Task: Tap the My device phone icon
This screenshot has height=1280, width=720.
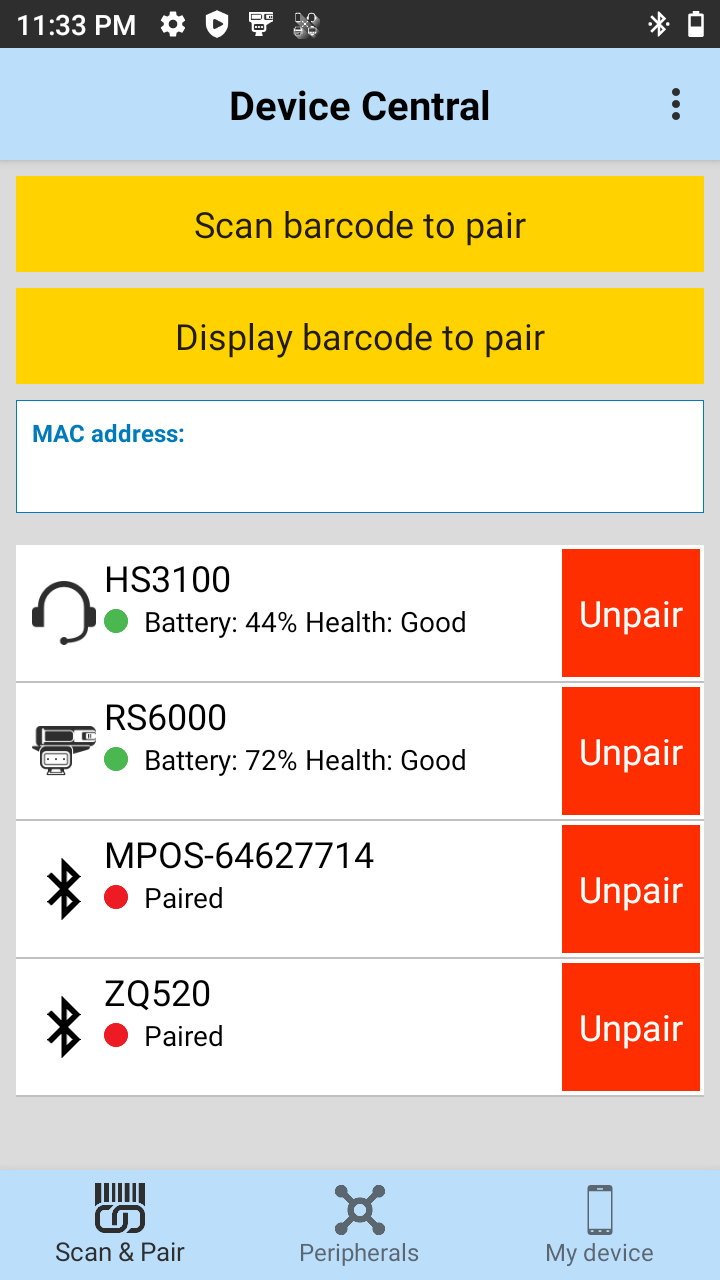Action: coord(599,1207)
